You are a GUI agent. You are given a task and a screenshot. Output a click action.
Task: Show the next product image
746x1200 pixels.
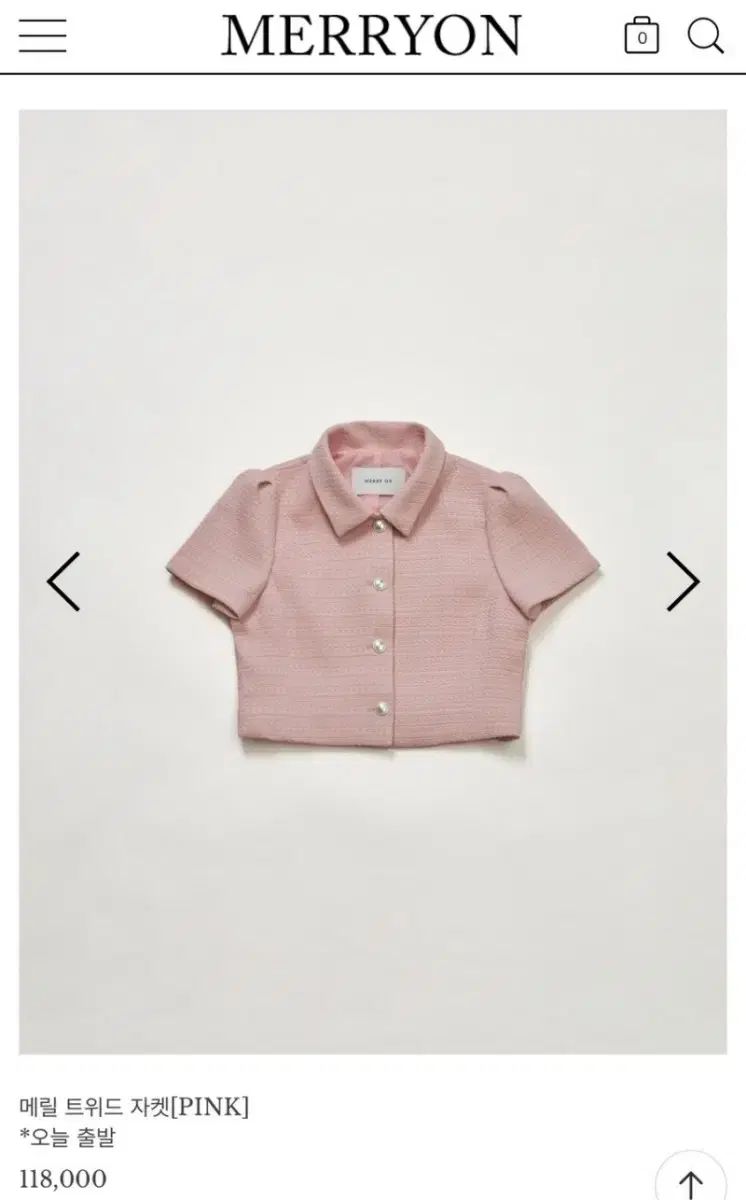(683, 581)
